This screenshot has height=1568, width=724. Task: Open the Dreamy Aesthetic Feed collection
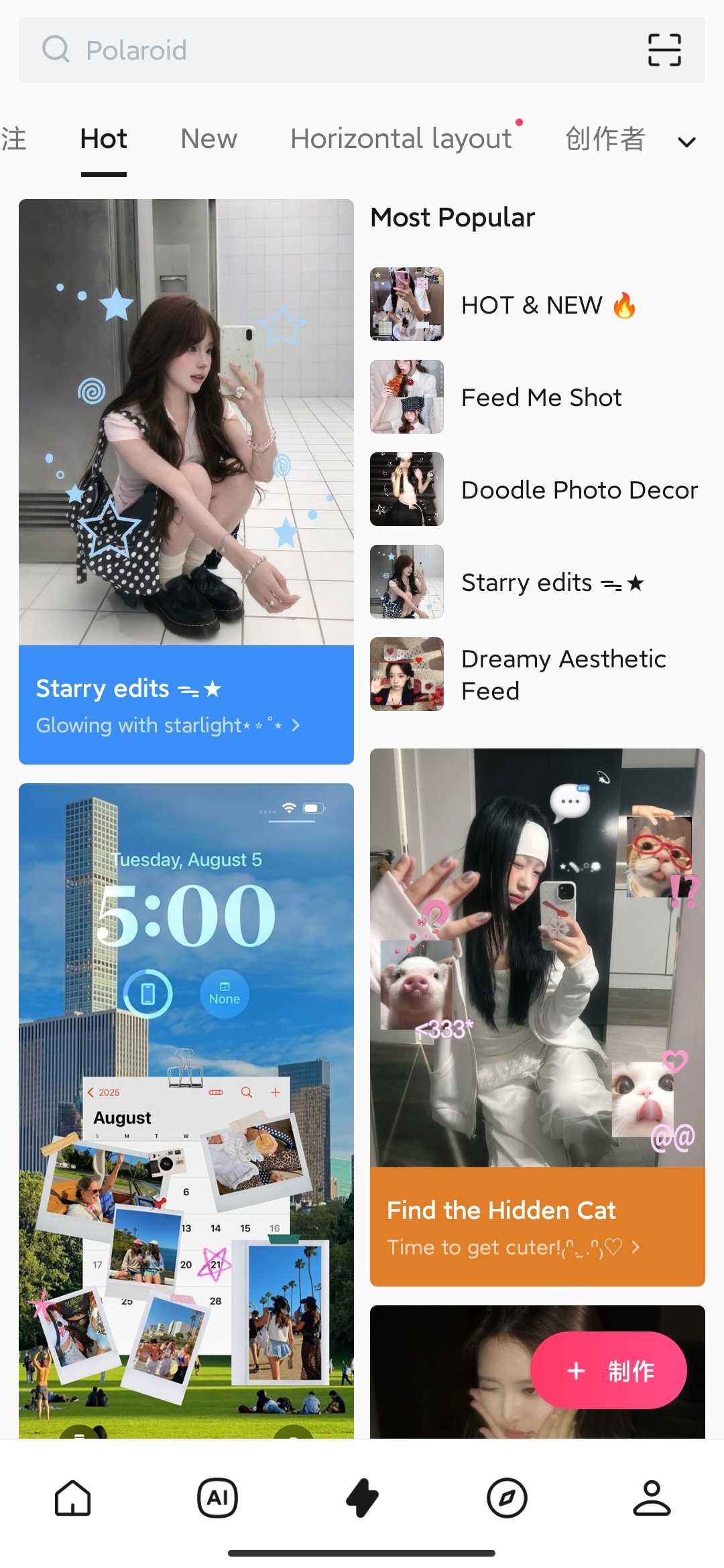coord(536,674)
